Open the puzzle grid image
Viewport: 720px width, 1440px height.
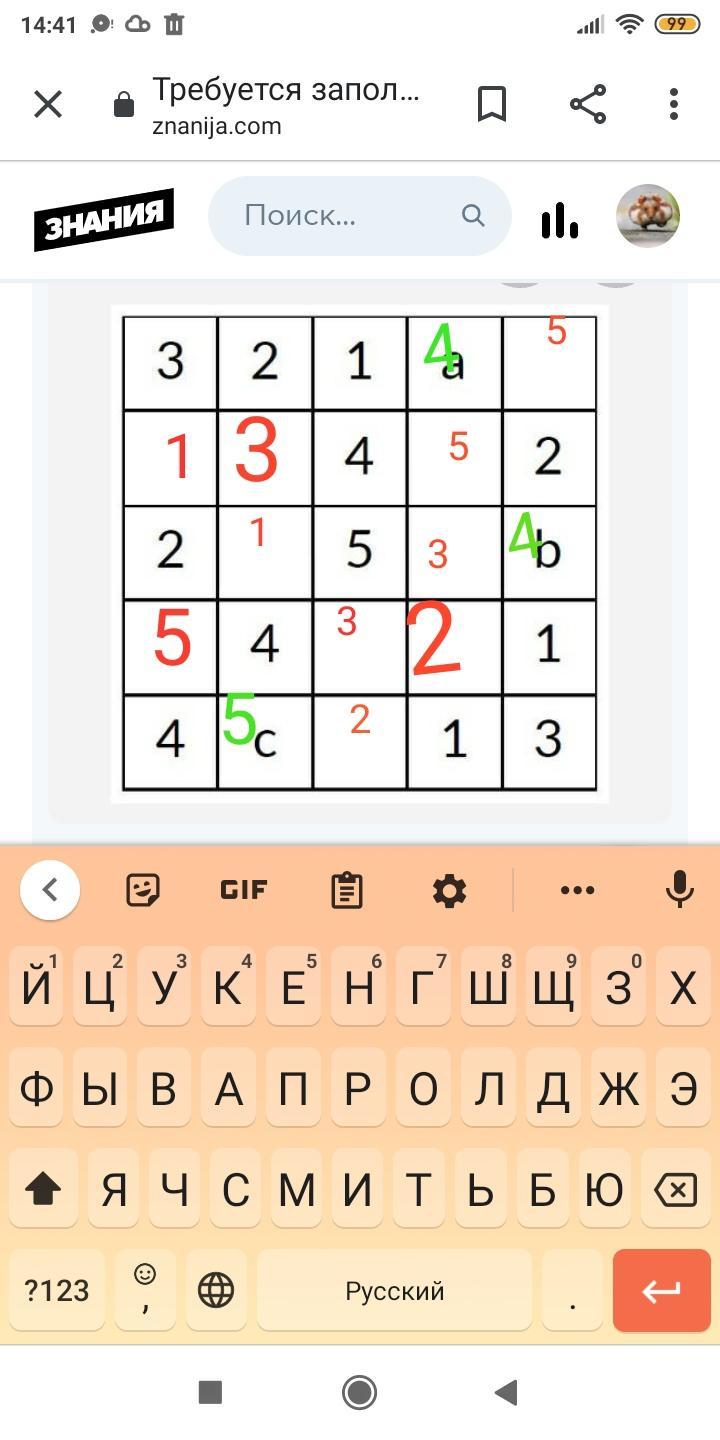click(x=360, y=553)
